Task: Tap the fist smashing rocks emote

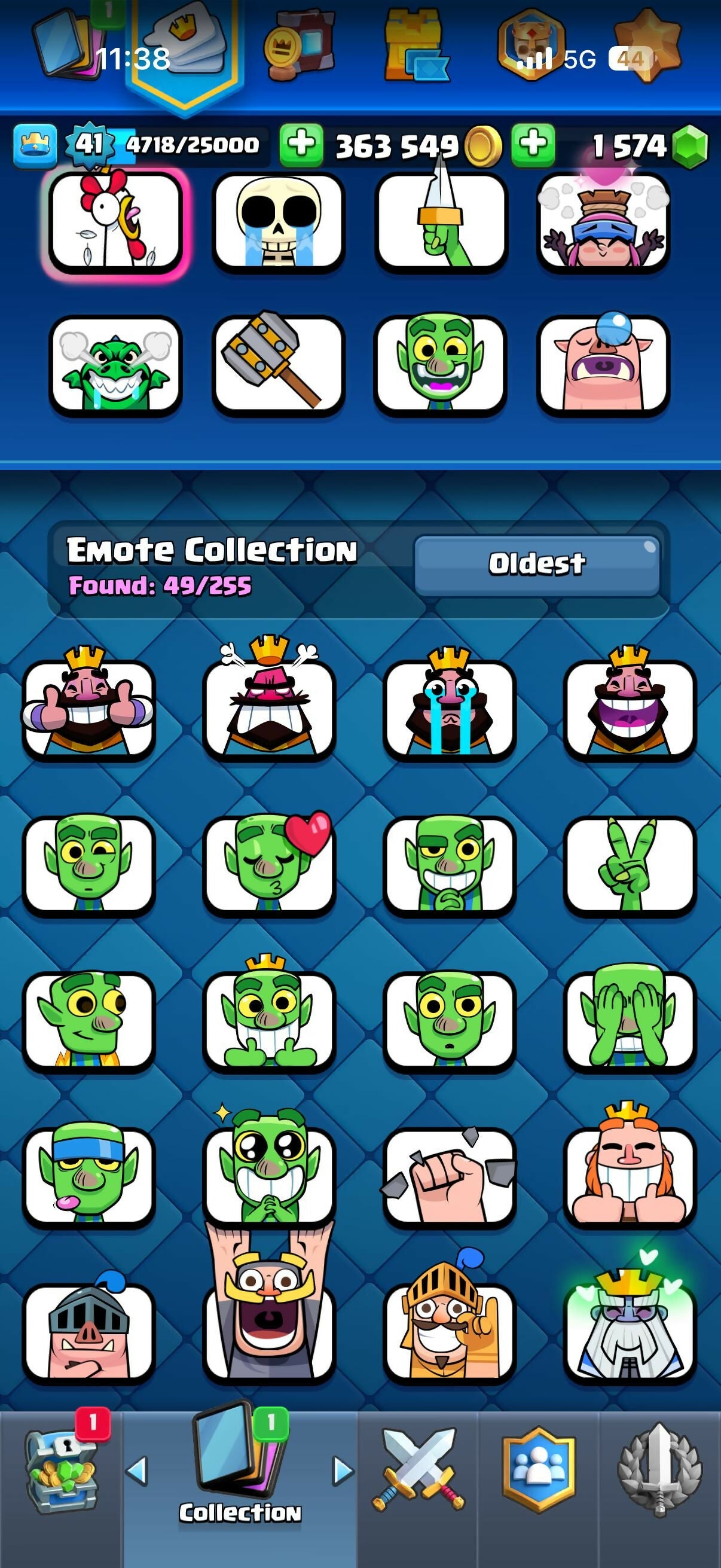Action: click(450, 1176)
